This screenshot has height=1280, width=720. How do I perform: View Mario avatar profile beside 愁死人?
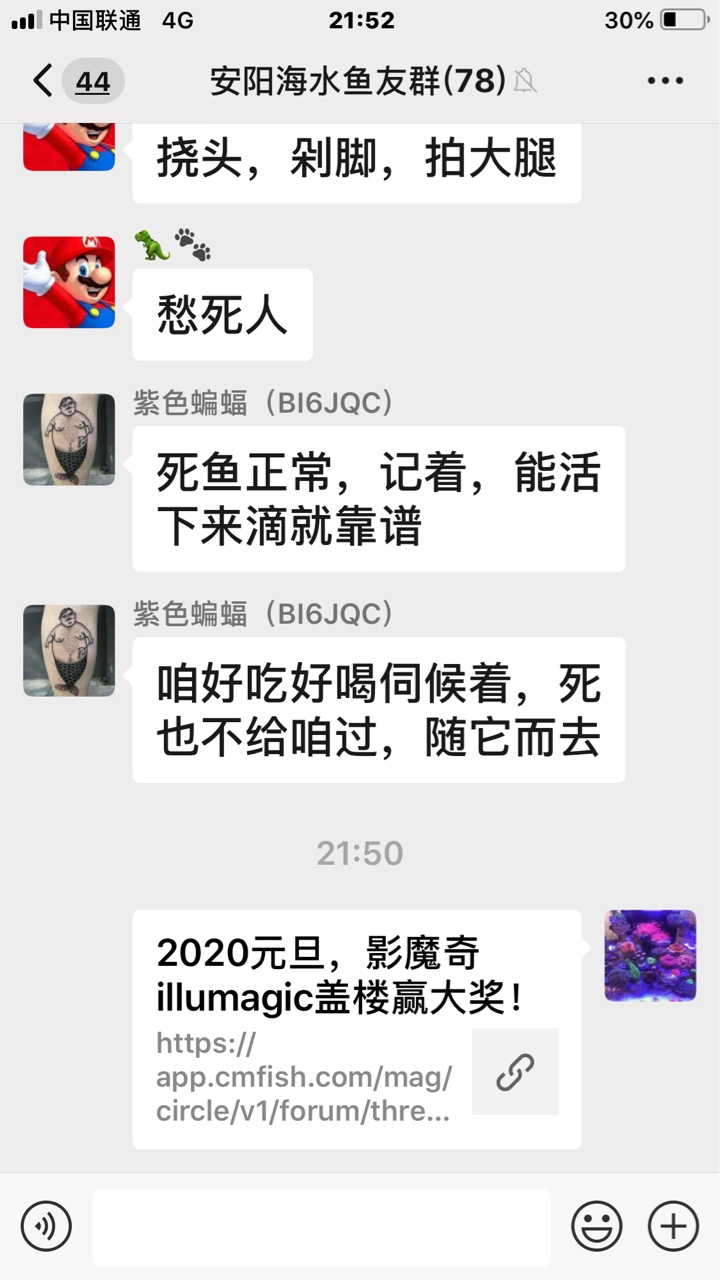[x=69, y=282]
